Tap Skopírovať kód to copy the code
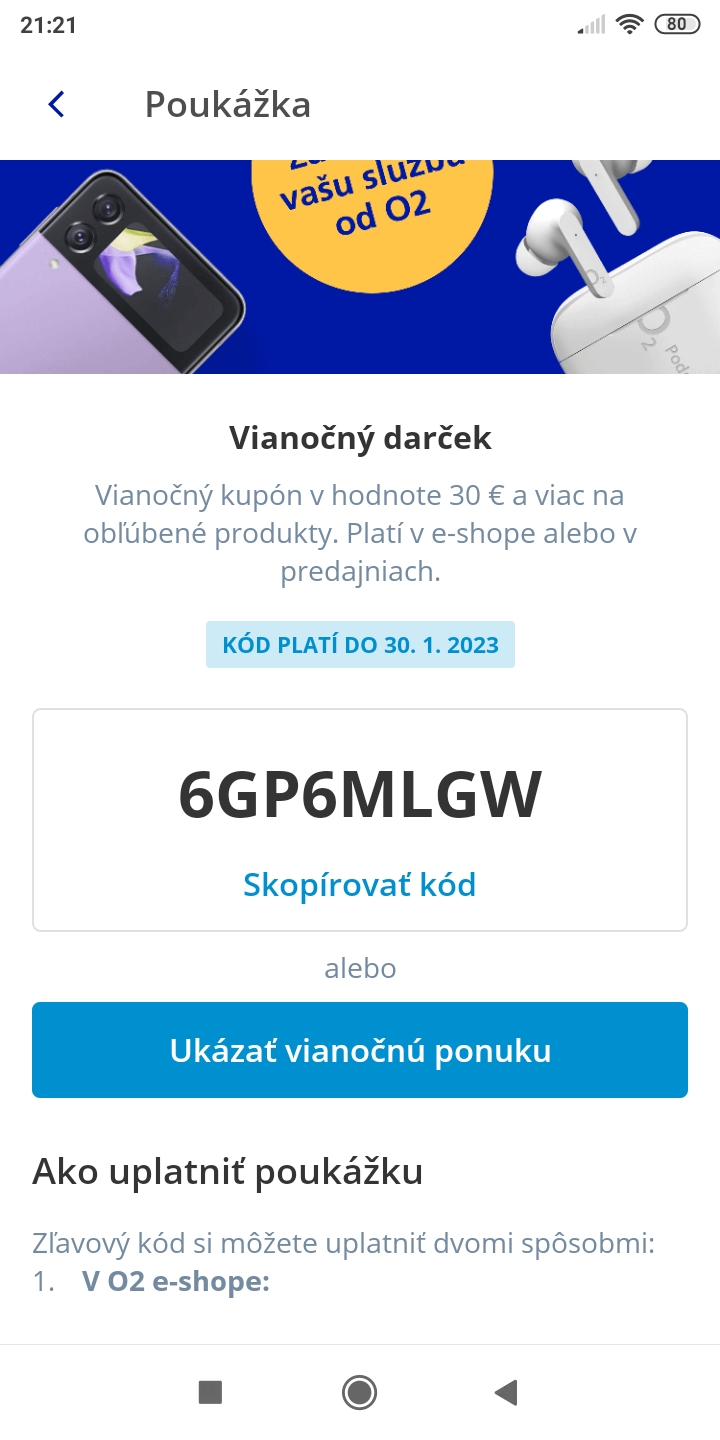Image resolution: width=720 pixels, height=1440 pixels. coord(359,885)
